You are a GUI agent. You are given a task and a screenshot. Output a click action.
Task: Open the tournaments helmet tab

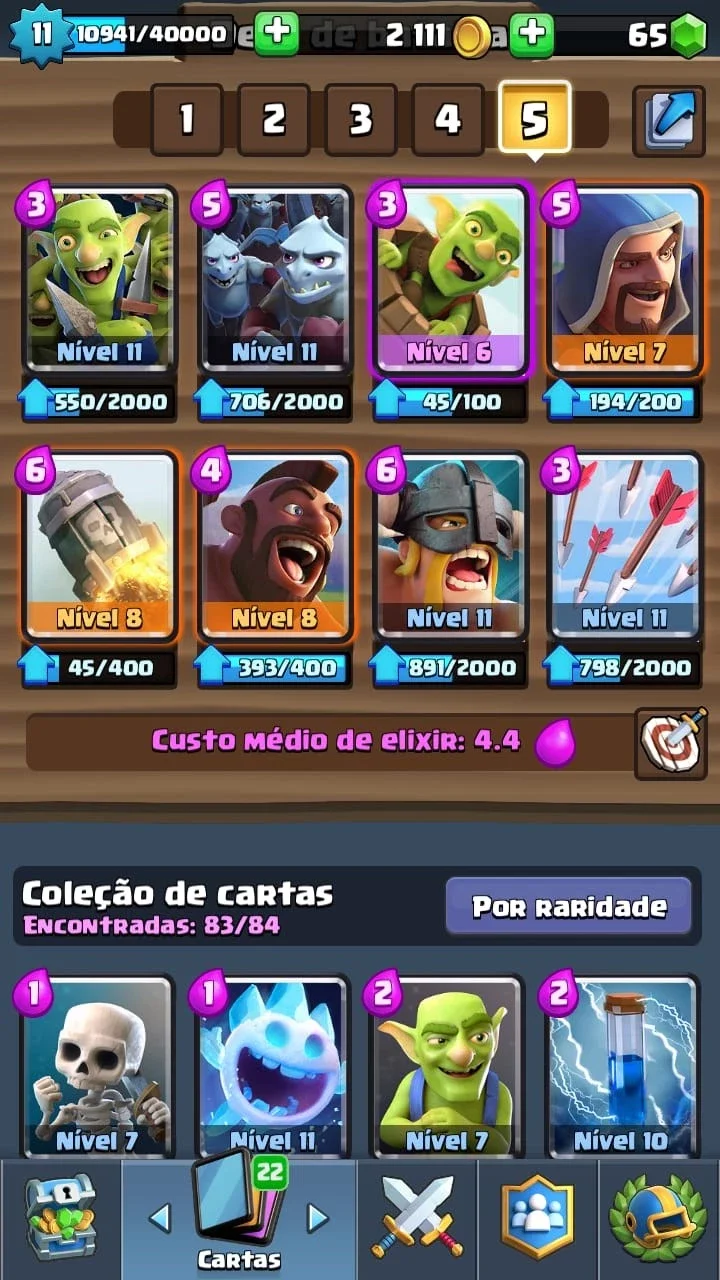tap(658, 1218)
